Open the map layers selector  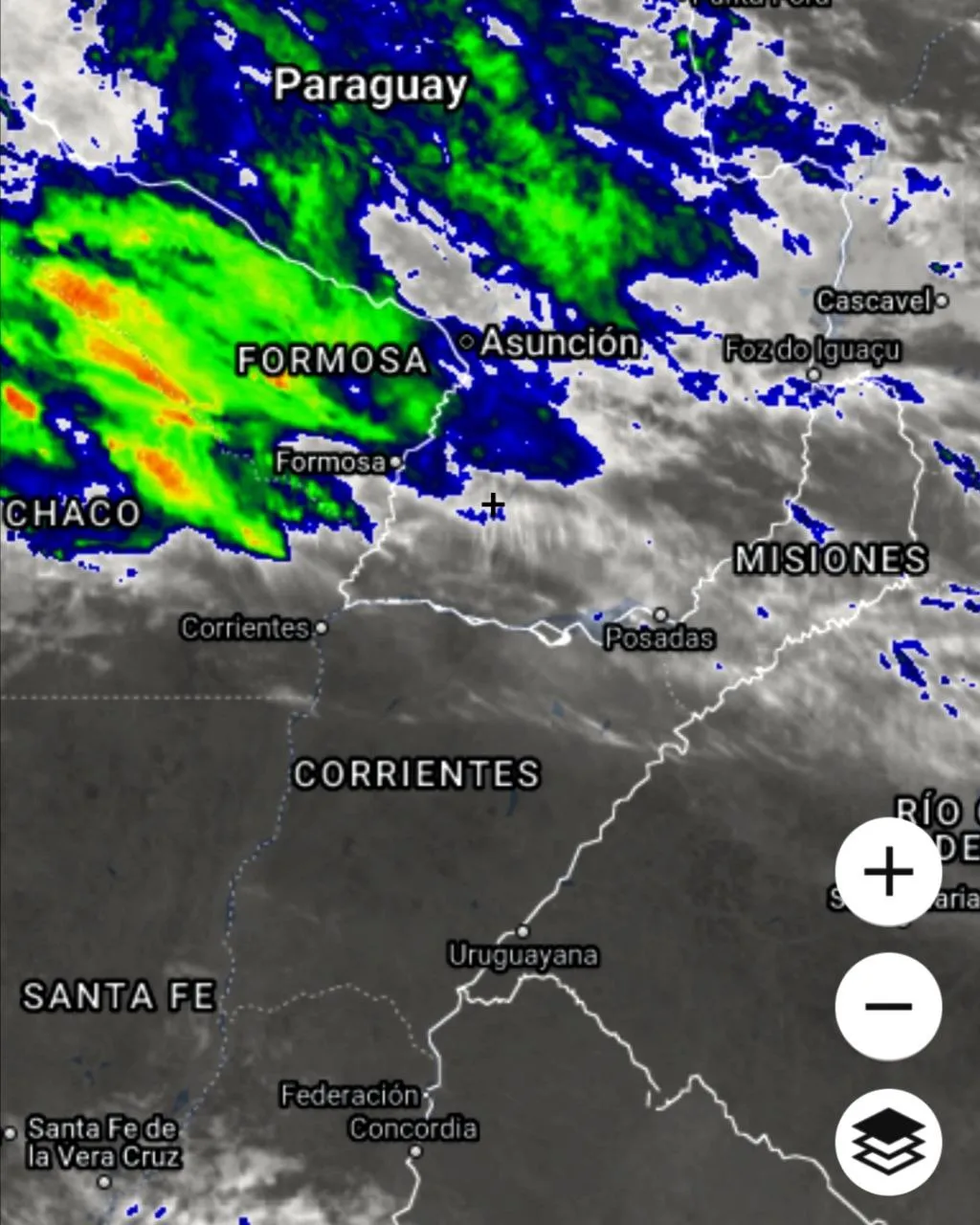click(x=888, y=1142)
